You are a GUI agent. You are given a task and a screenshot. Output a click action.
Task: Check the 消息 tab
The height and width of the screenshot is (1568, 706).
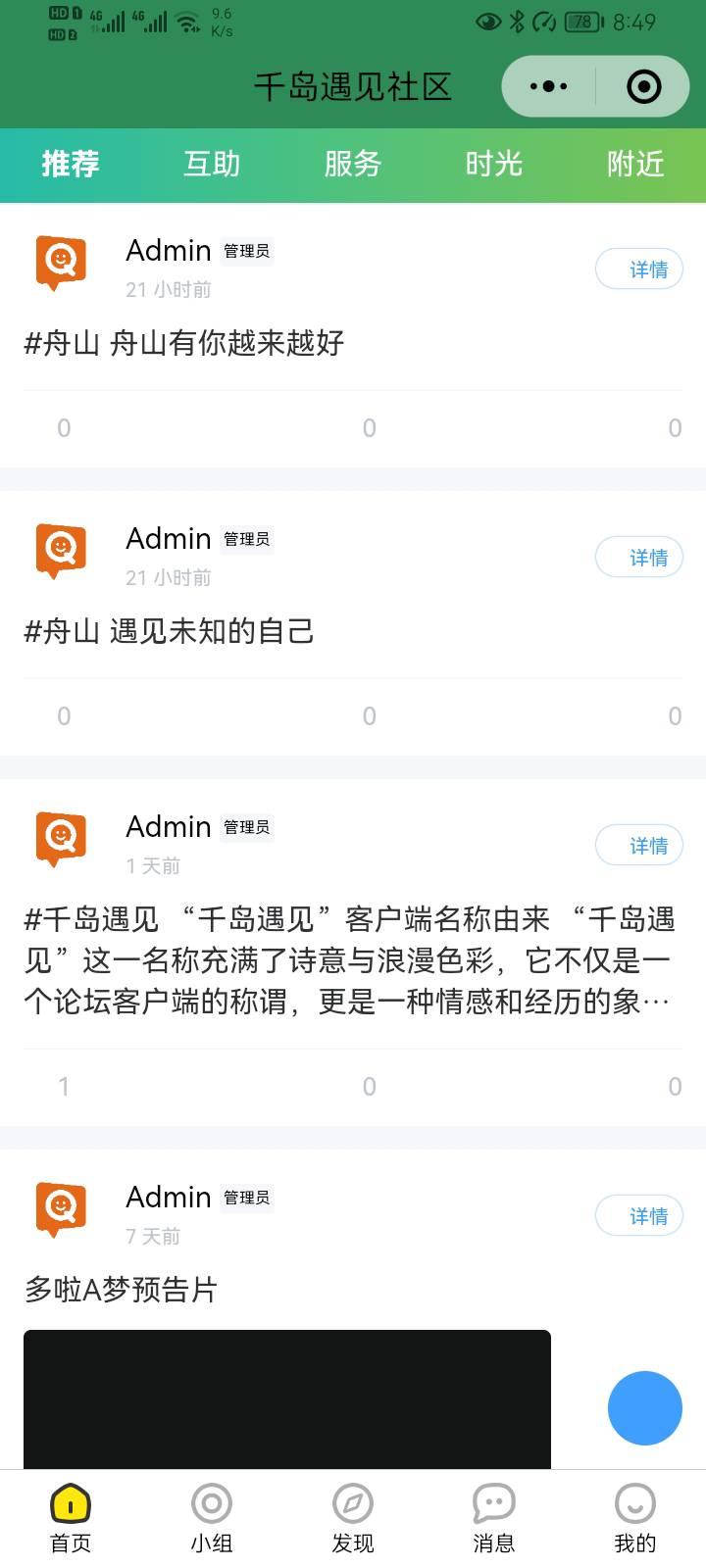pyautogui.click(x=493, y=1517)
